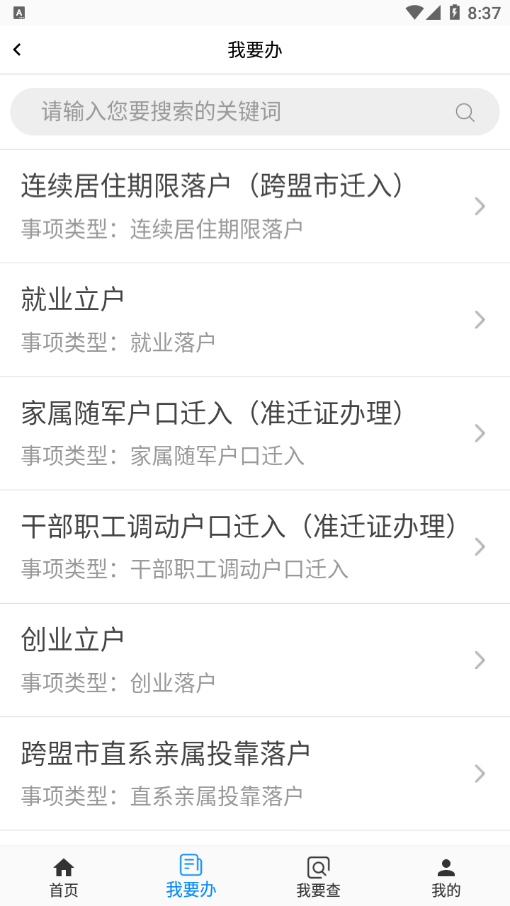Select 家属随军户口迁入（准迁证办理）
The image size is (510, 906).
pyautogui.click(x=255, y=433)
